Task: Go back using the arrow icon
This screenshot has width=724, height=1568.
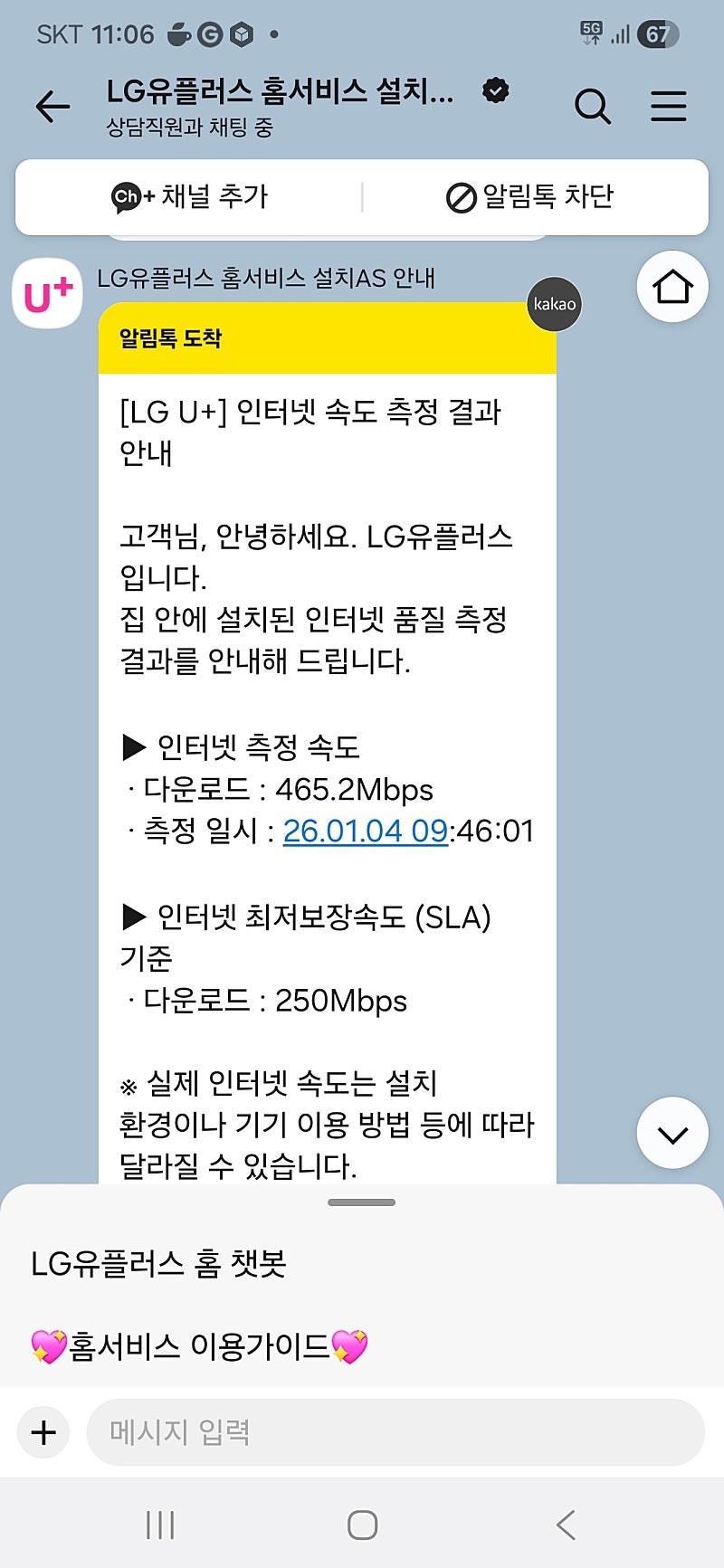Action: coord(52,107)
